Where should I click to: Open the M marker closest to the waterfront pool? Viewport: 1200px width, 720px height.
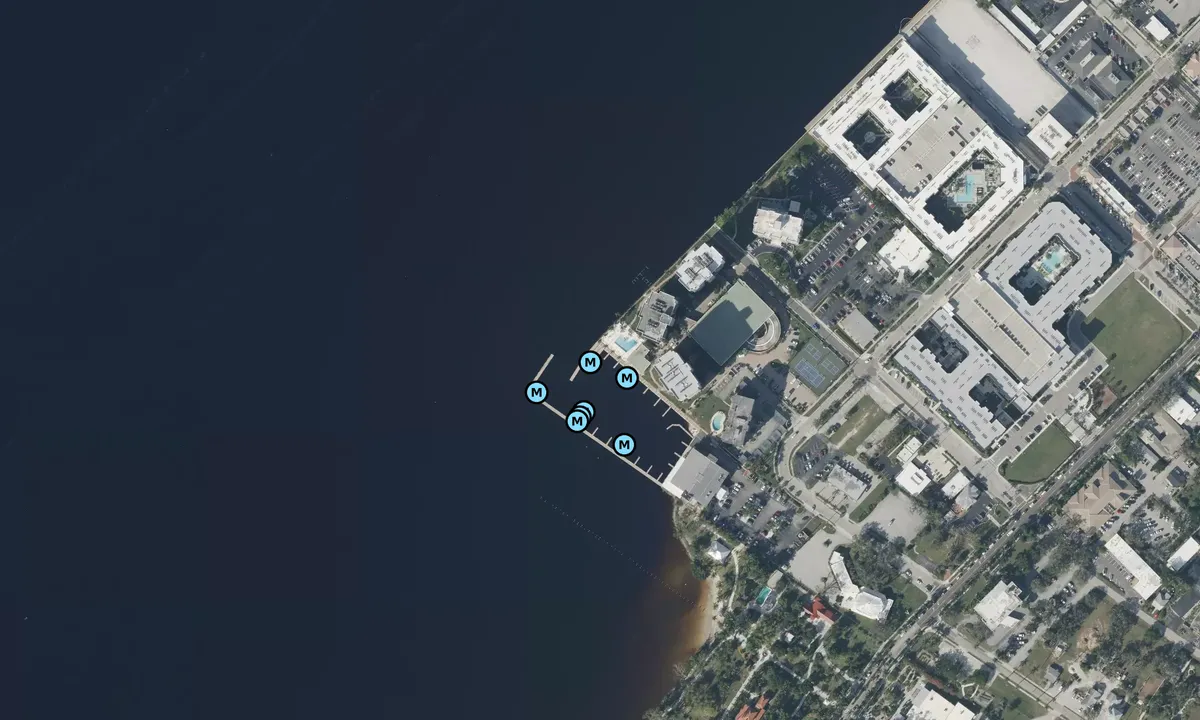[627, 378]
